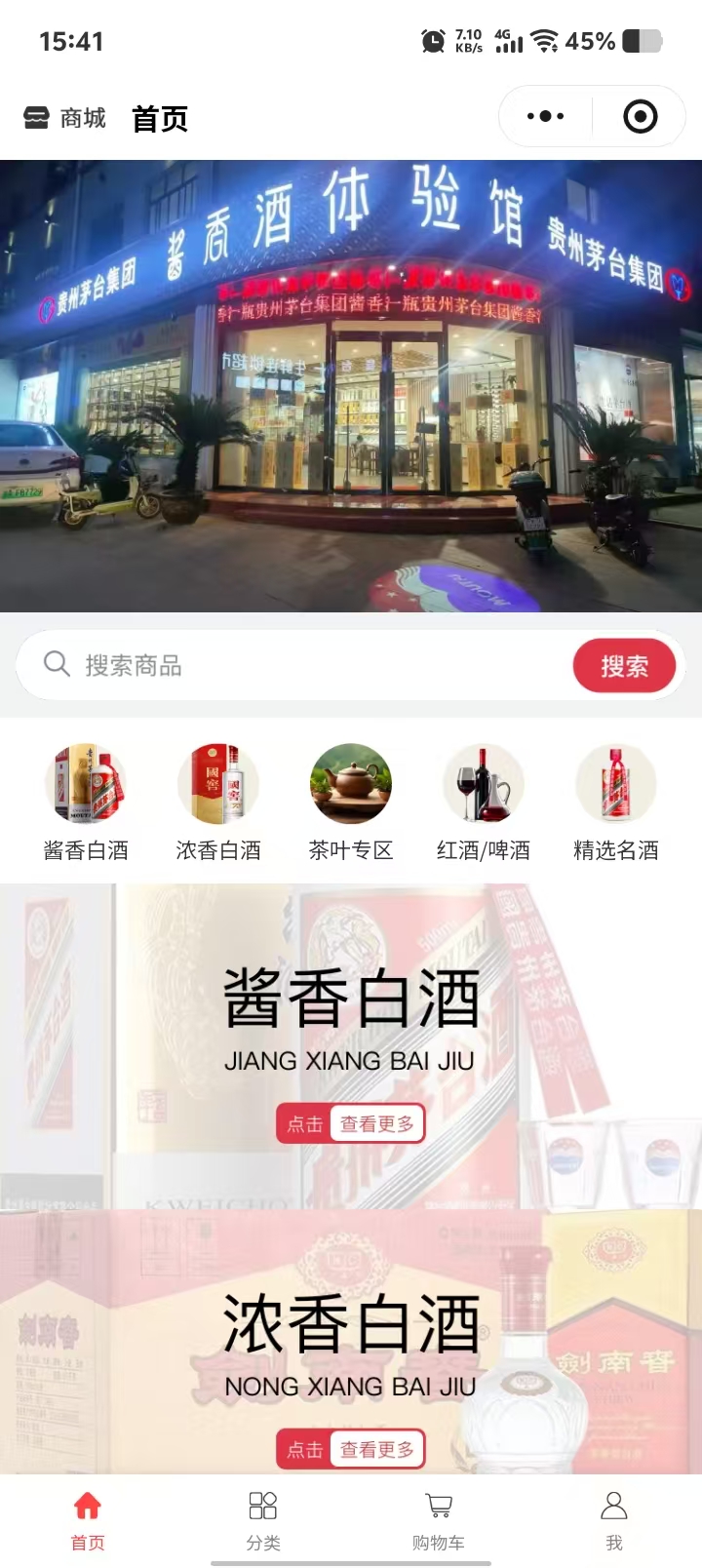This screenshot has height=1568, width=702.
Task: Open the mini program more-options menu
Action: click(x=545, y=117)
